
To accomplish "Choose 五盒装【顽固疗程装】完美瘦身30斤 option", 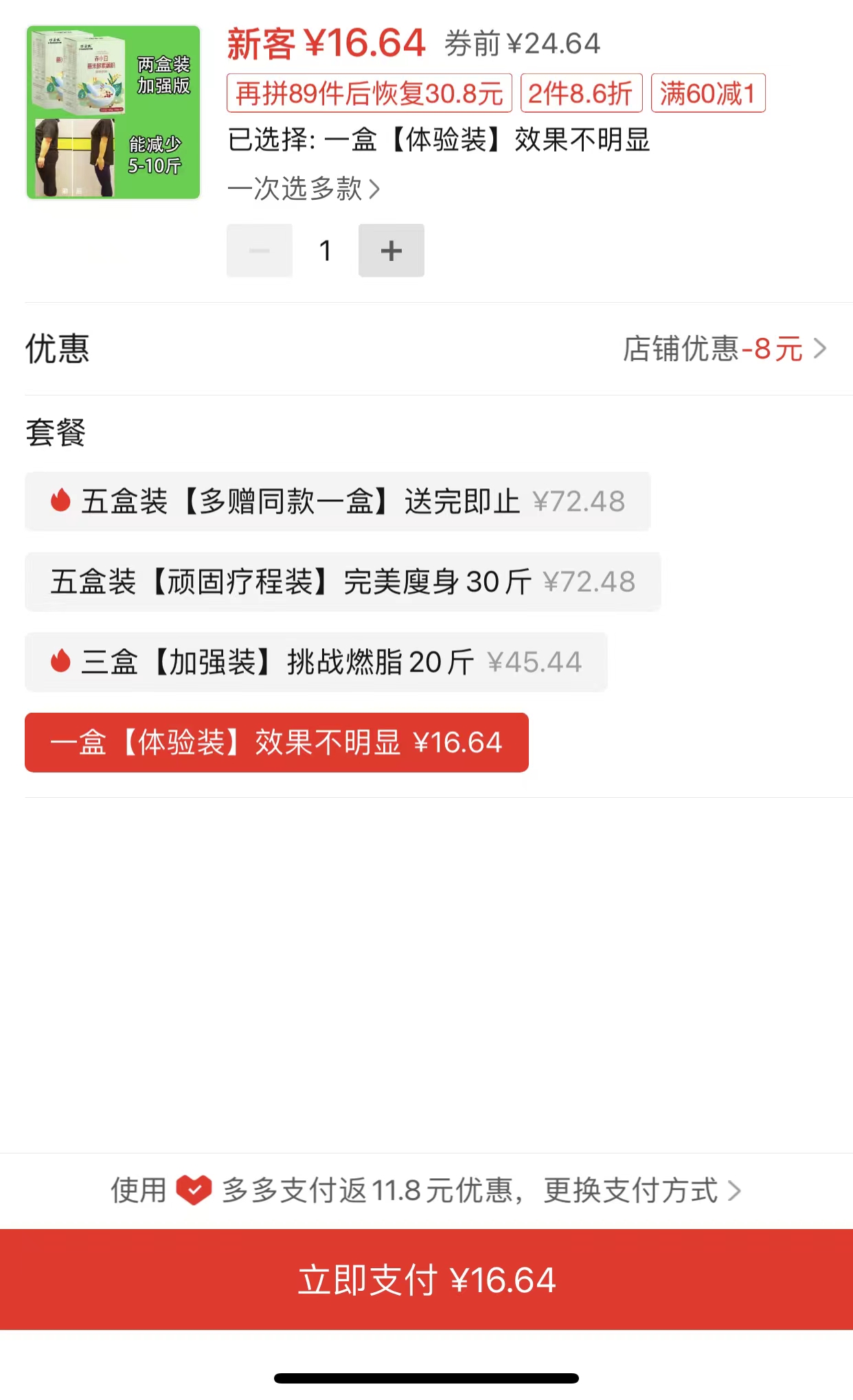I will [343, 582].
